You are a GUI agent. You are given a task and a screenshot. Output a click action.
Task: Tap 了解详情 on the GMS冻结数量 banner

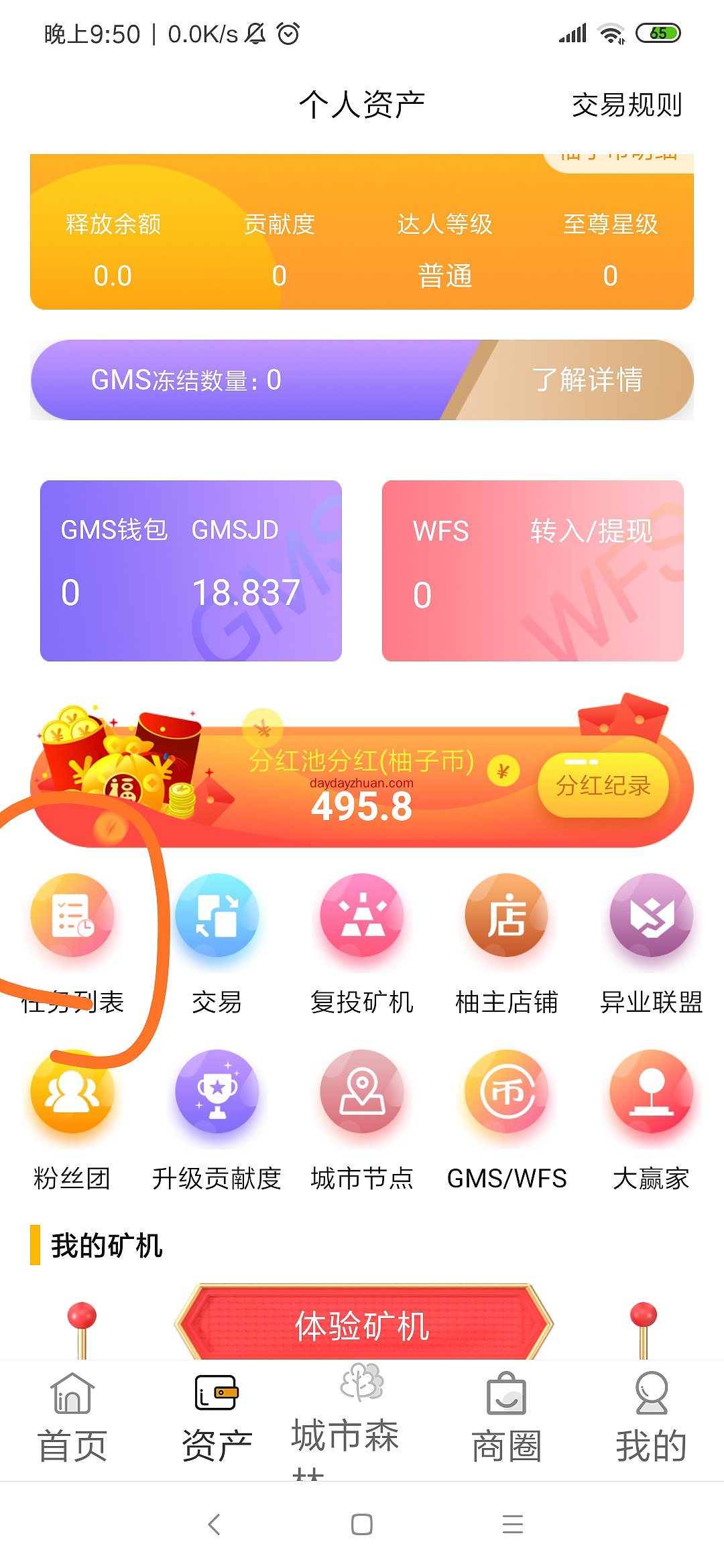(587, 380)
